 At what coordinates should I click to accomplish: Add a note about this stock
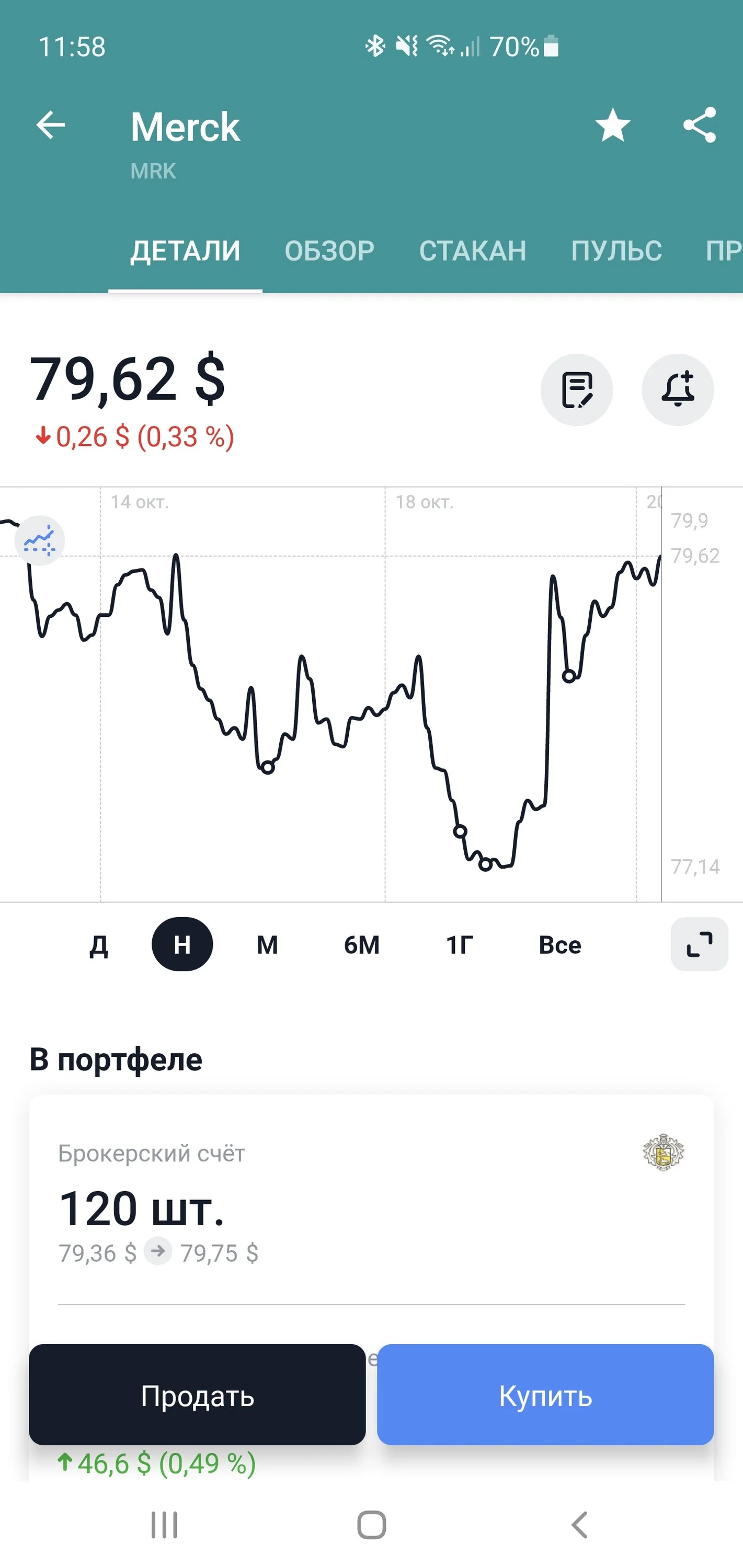click(x=577, y=389)
